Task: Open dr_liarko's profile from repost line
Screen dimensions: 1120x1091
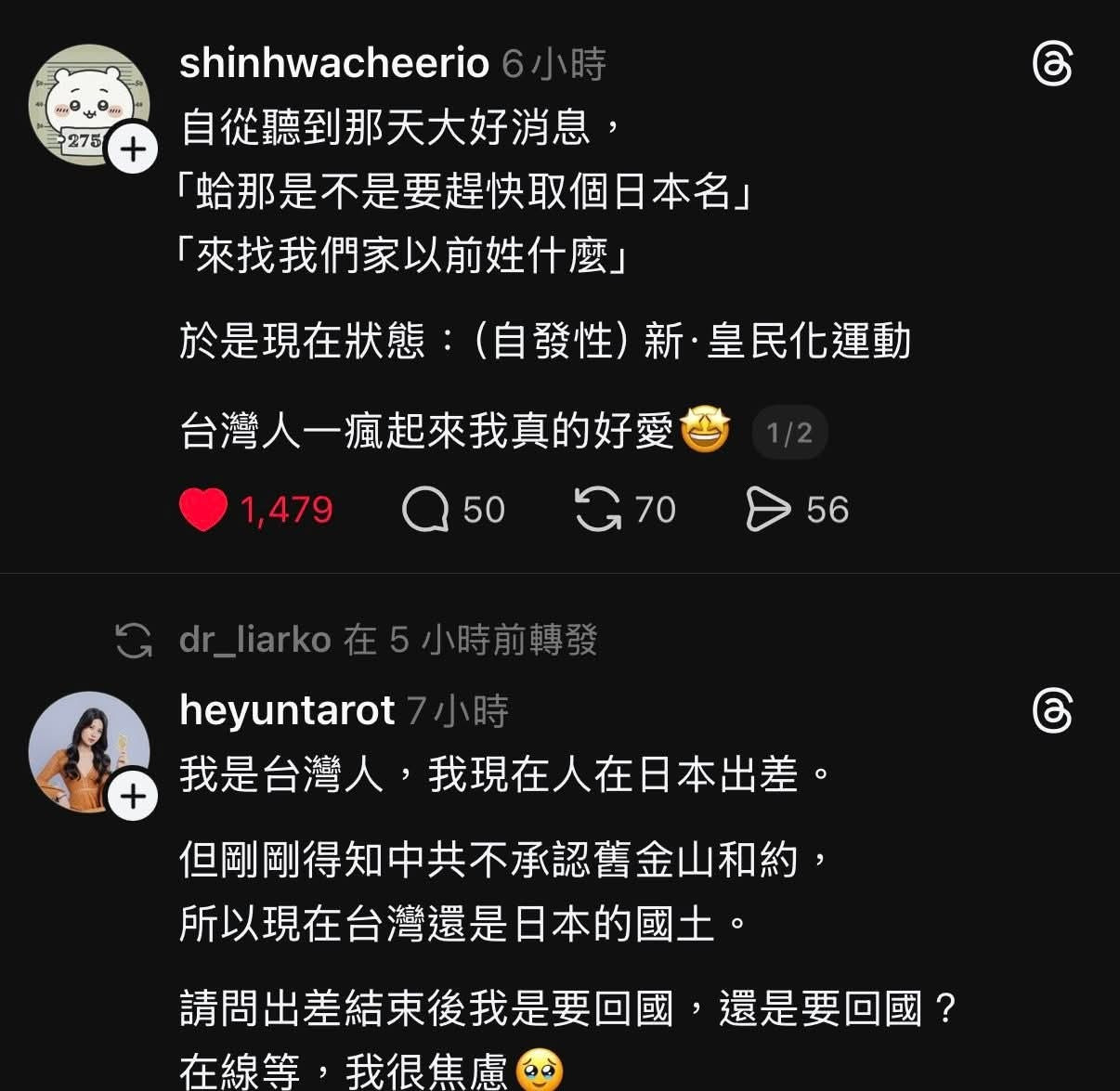Action: 254,640
